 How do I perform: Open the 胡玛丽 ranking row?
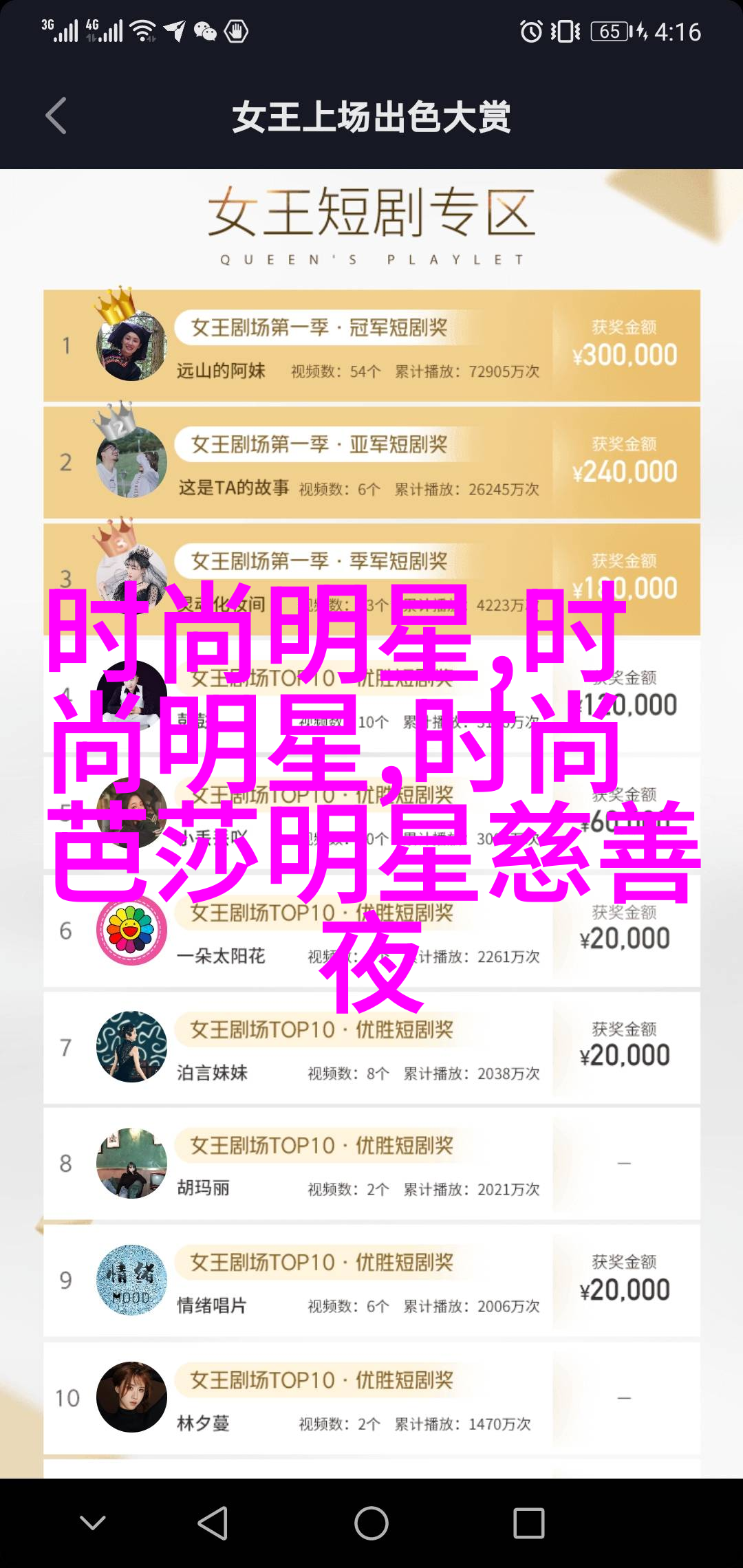click(371, 1164)
